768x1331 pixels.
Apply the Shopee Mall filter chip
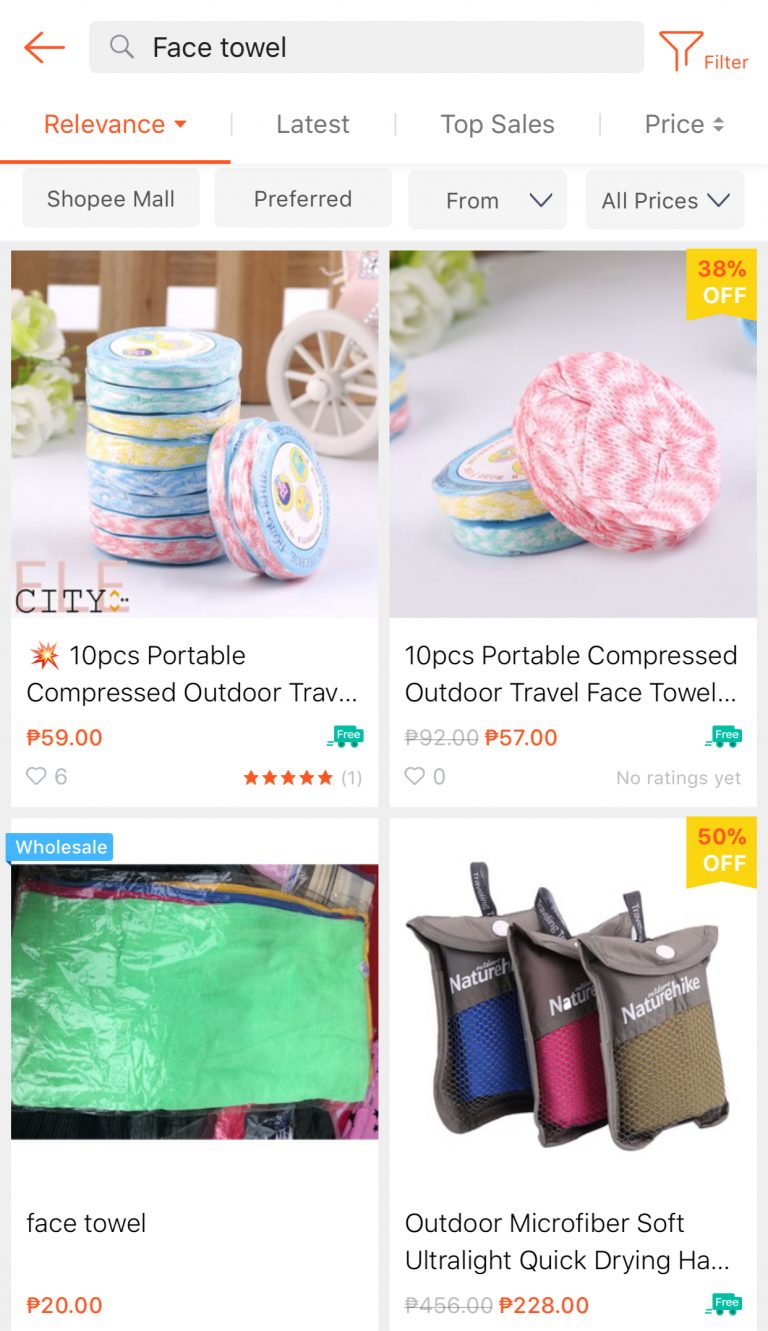(x=111, y=199)
